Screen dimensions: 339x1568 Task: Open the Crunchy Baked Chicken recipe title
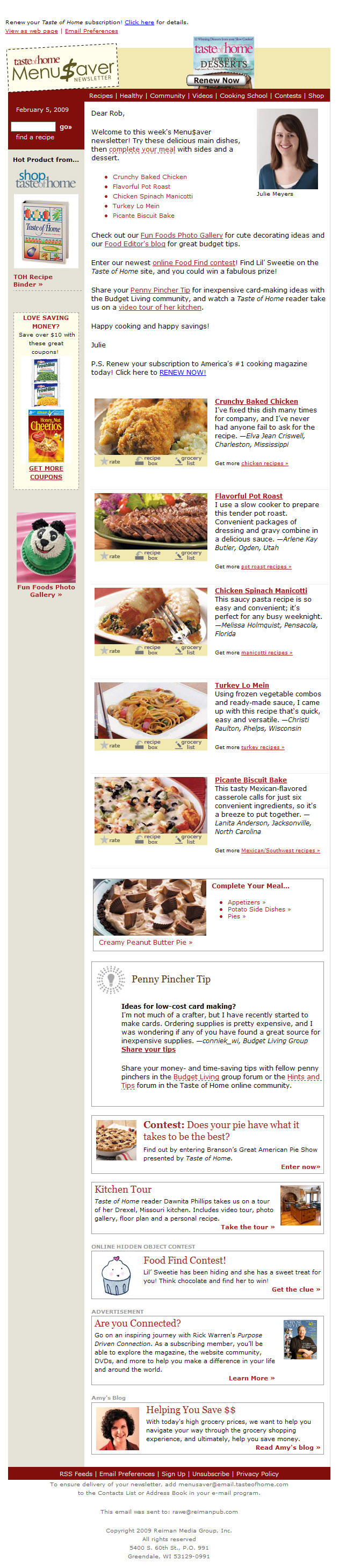pos(256,401)
